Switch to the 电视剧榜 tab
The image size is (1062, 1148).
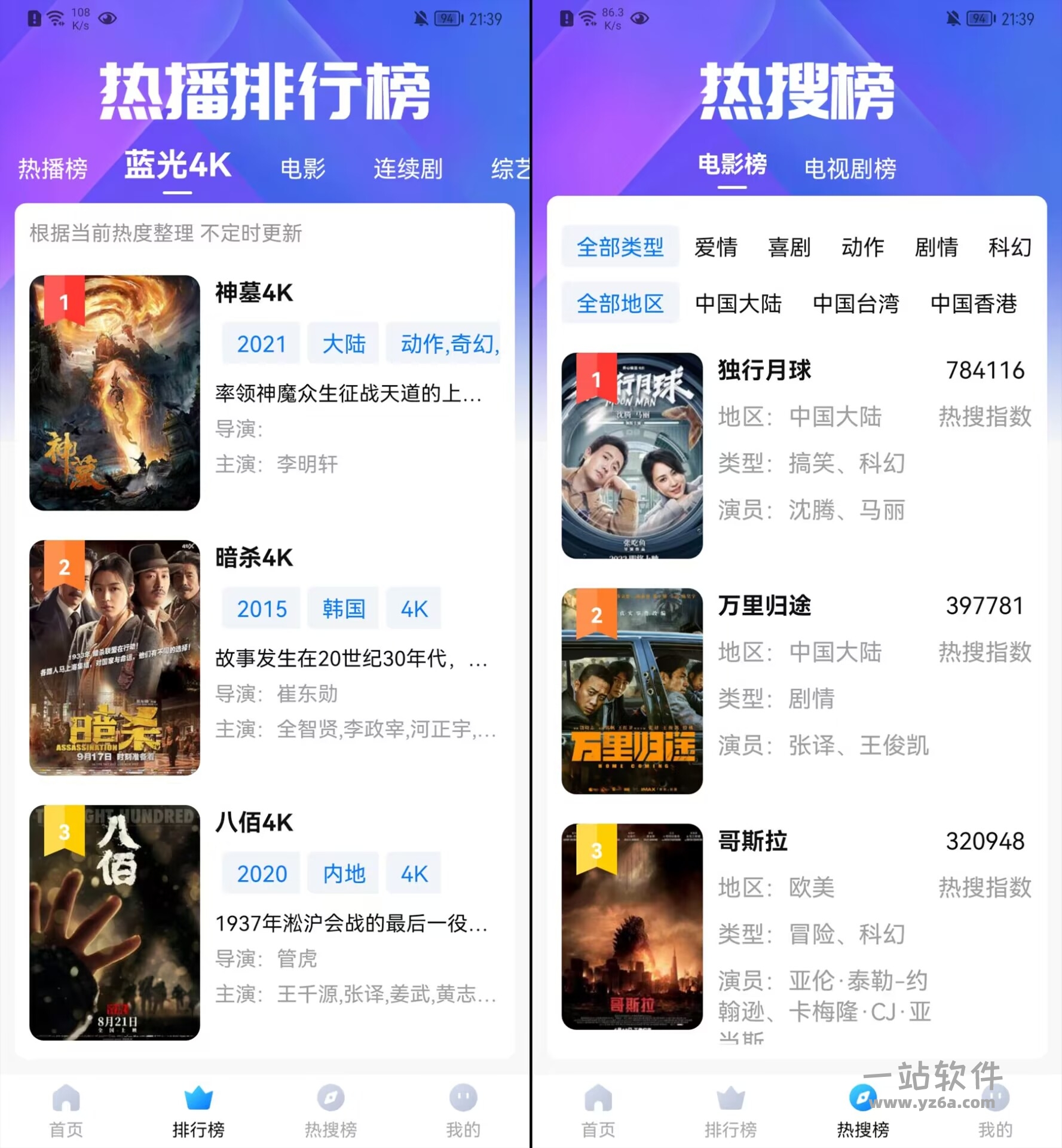(850, 169)
